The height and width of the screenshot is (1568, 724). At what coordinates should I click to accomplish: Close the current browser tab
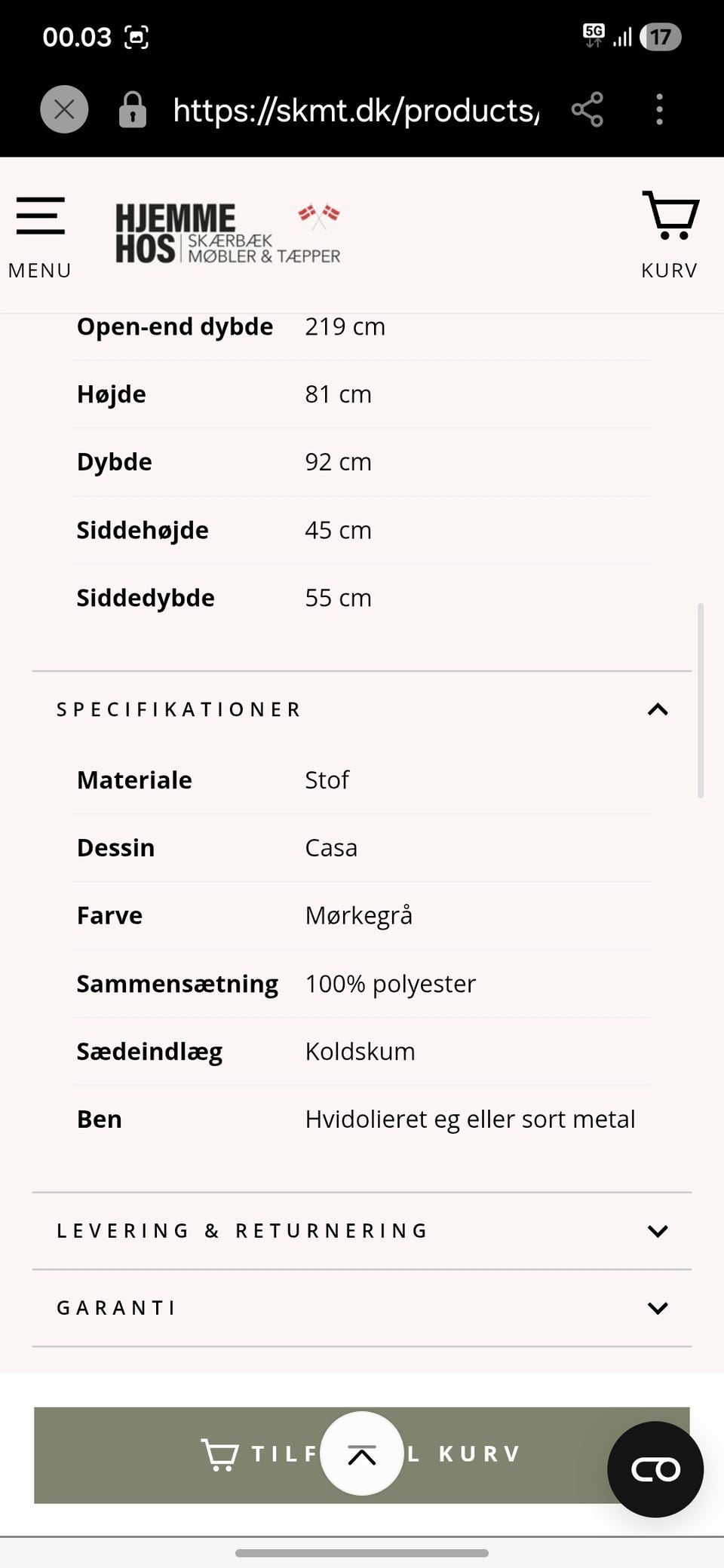63,109
